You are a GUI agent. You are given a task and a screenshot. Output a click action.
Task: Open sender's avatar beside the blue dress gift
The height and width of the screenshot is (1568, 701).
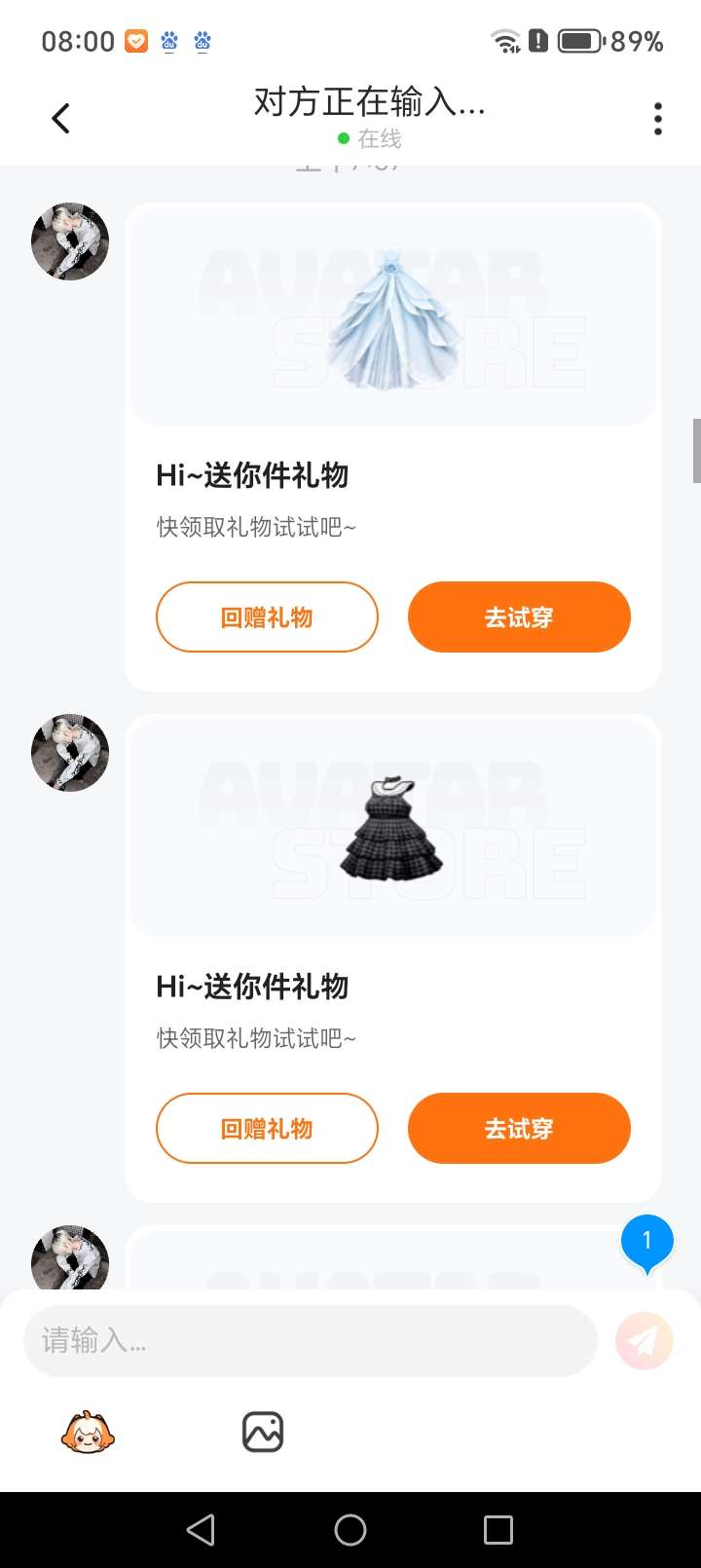pos(70,242)
